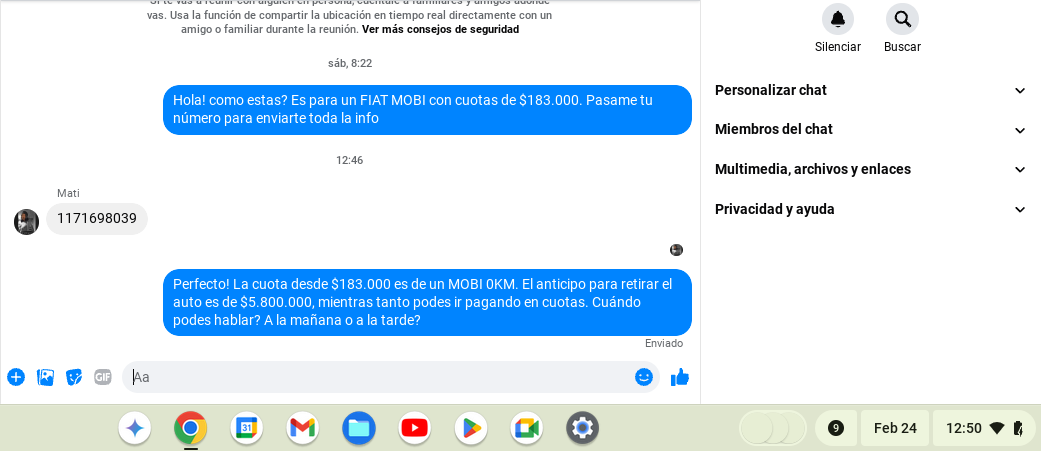The image size is (1041, 451).
Task: Search in conversation with Buscar
Action: tap(902, 19)
